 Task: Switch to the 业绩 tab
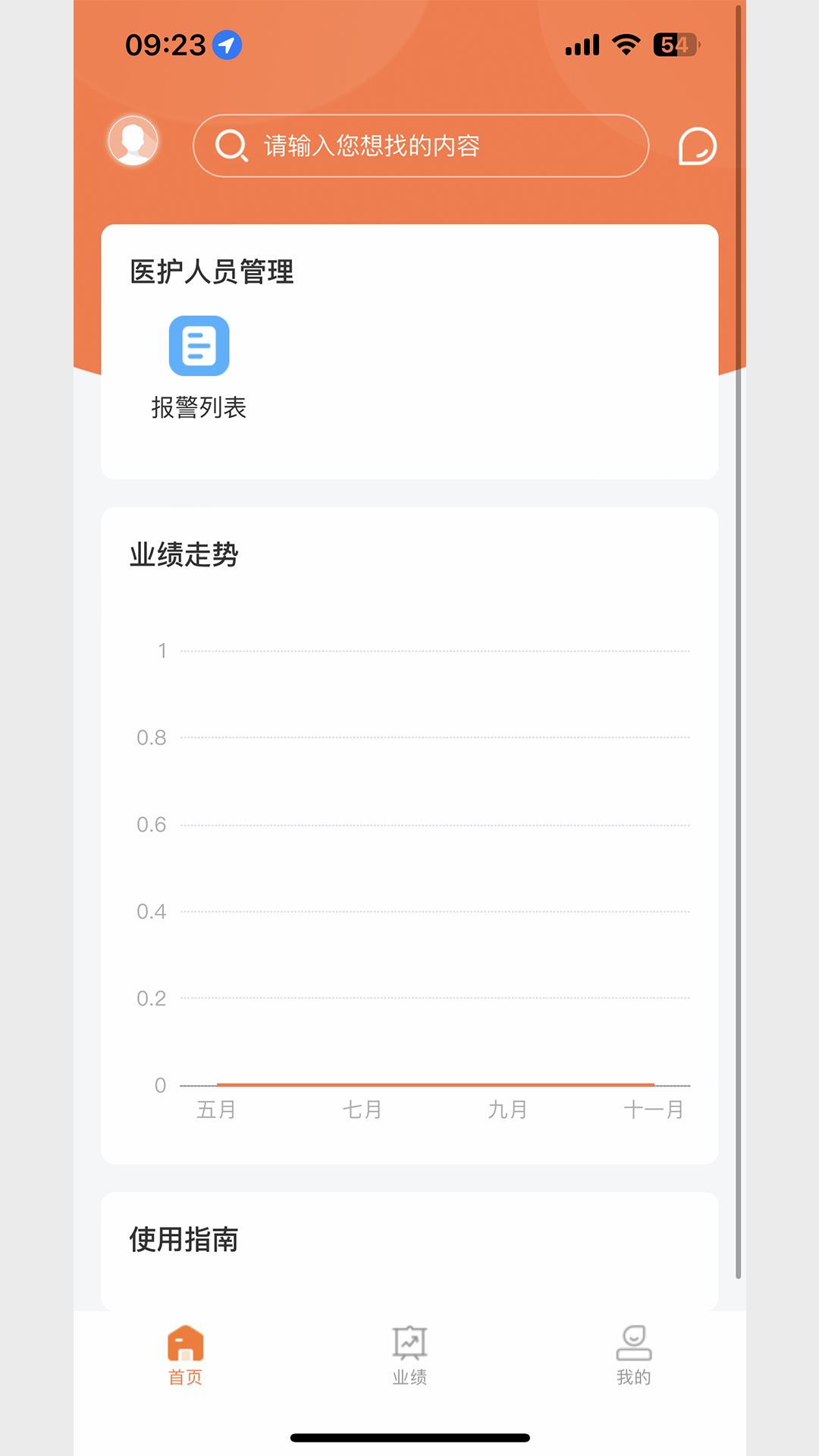click(x=409, y=1354)
